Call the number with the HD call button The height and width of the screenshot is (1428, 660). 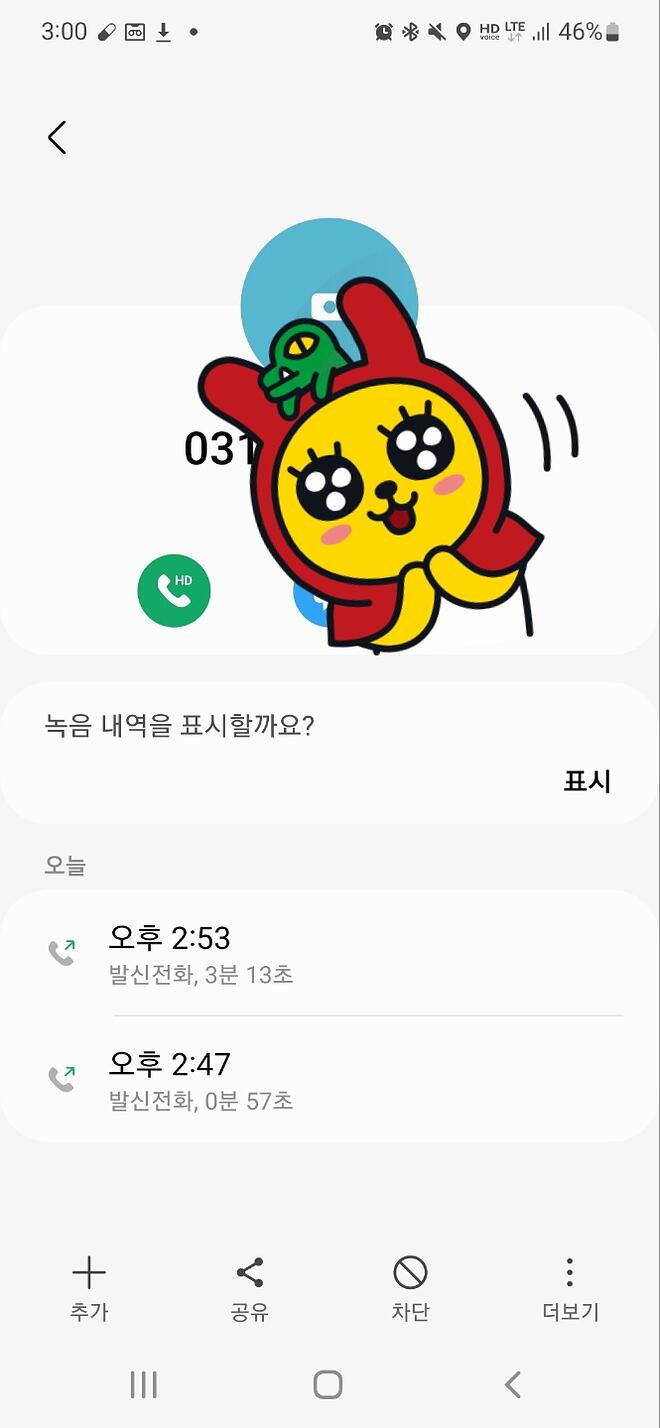tap(174, 591)
